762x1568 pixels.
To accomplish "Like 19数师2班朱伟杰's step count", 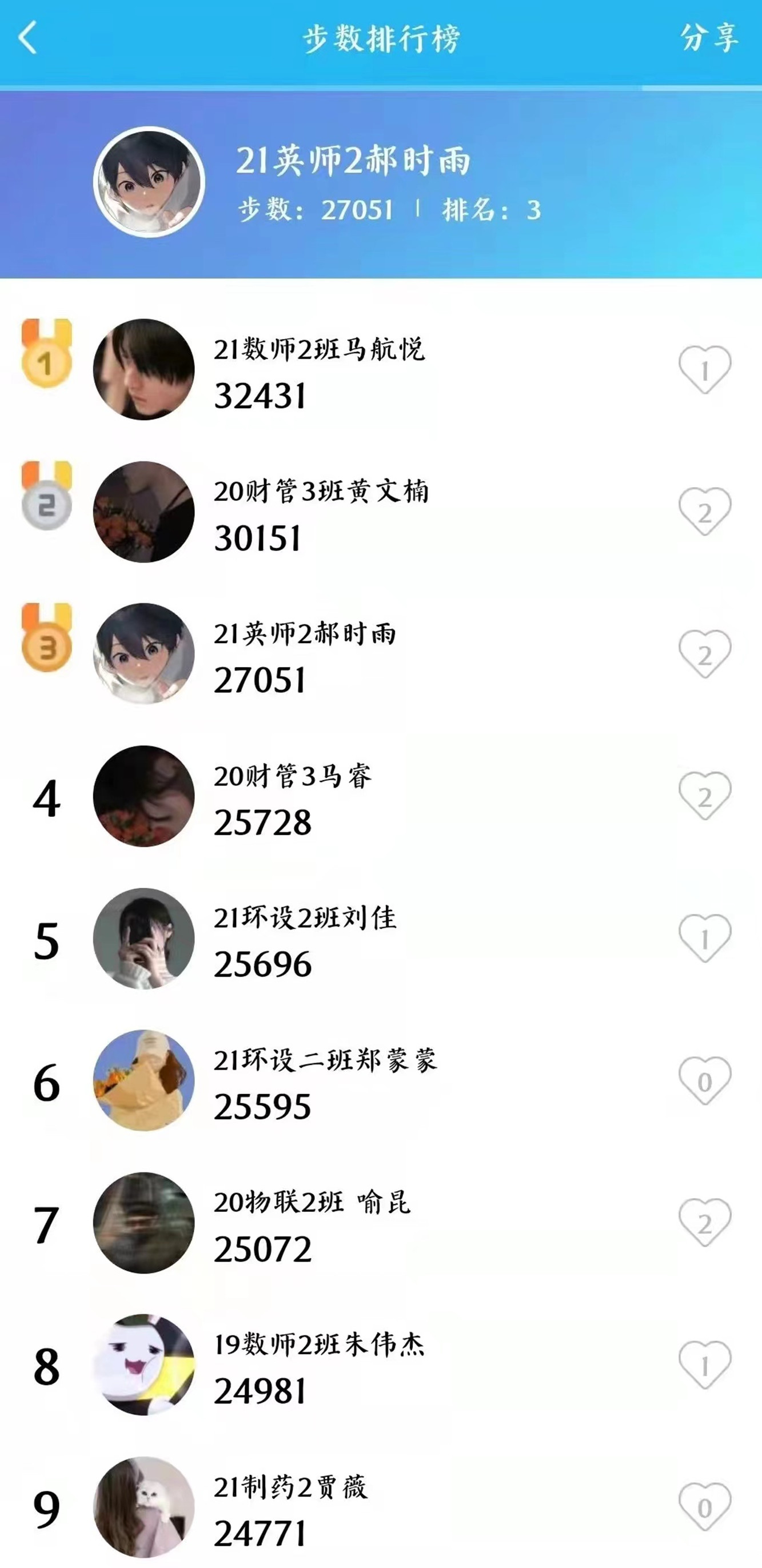I will (704, 1365).
